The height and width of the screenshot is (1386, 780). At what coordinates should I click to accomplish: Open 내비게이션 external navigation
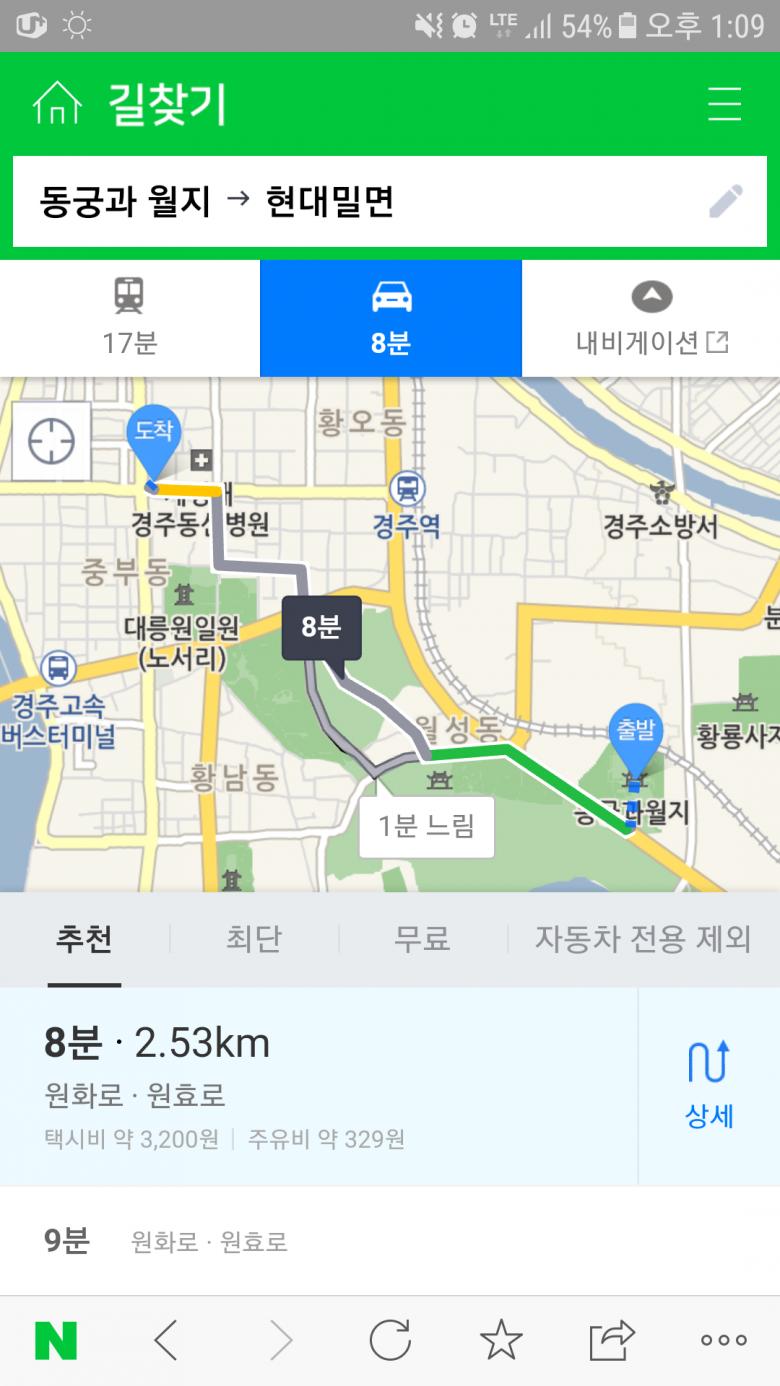651,318
